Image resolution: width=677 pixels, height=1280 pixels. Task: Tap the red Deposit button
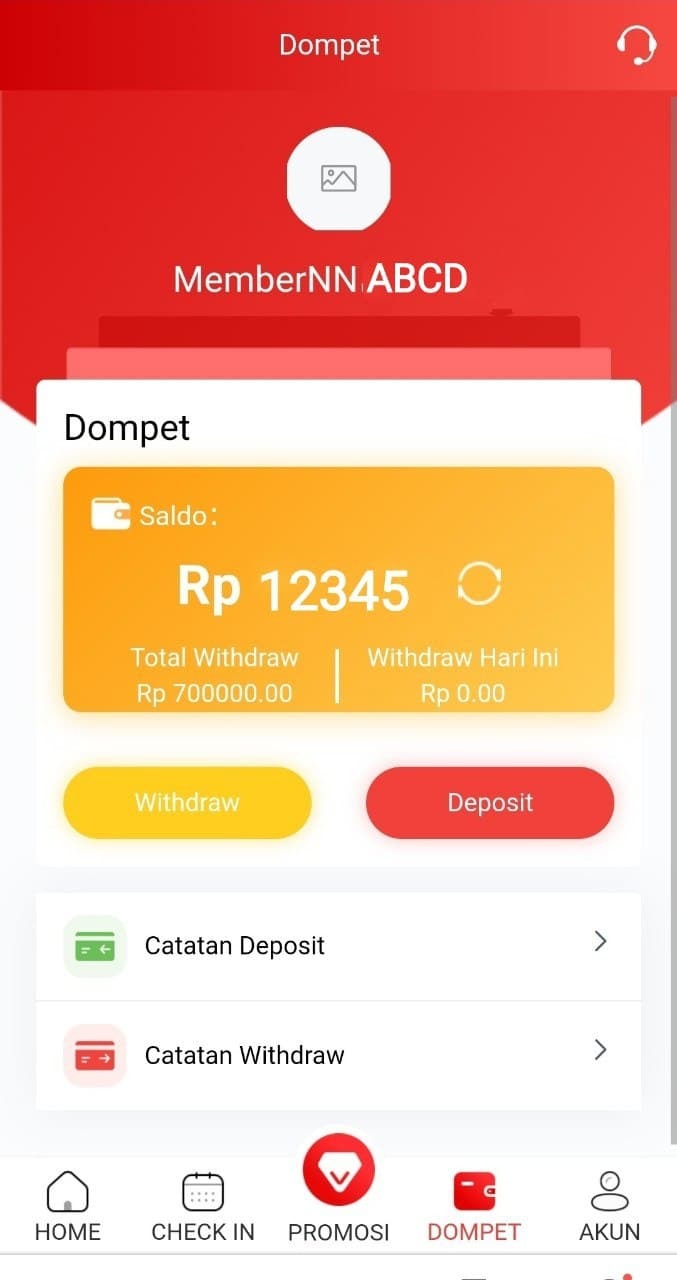coord(490,802)
